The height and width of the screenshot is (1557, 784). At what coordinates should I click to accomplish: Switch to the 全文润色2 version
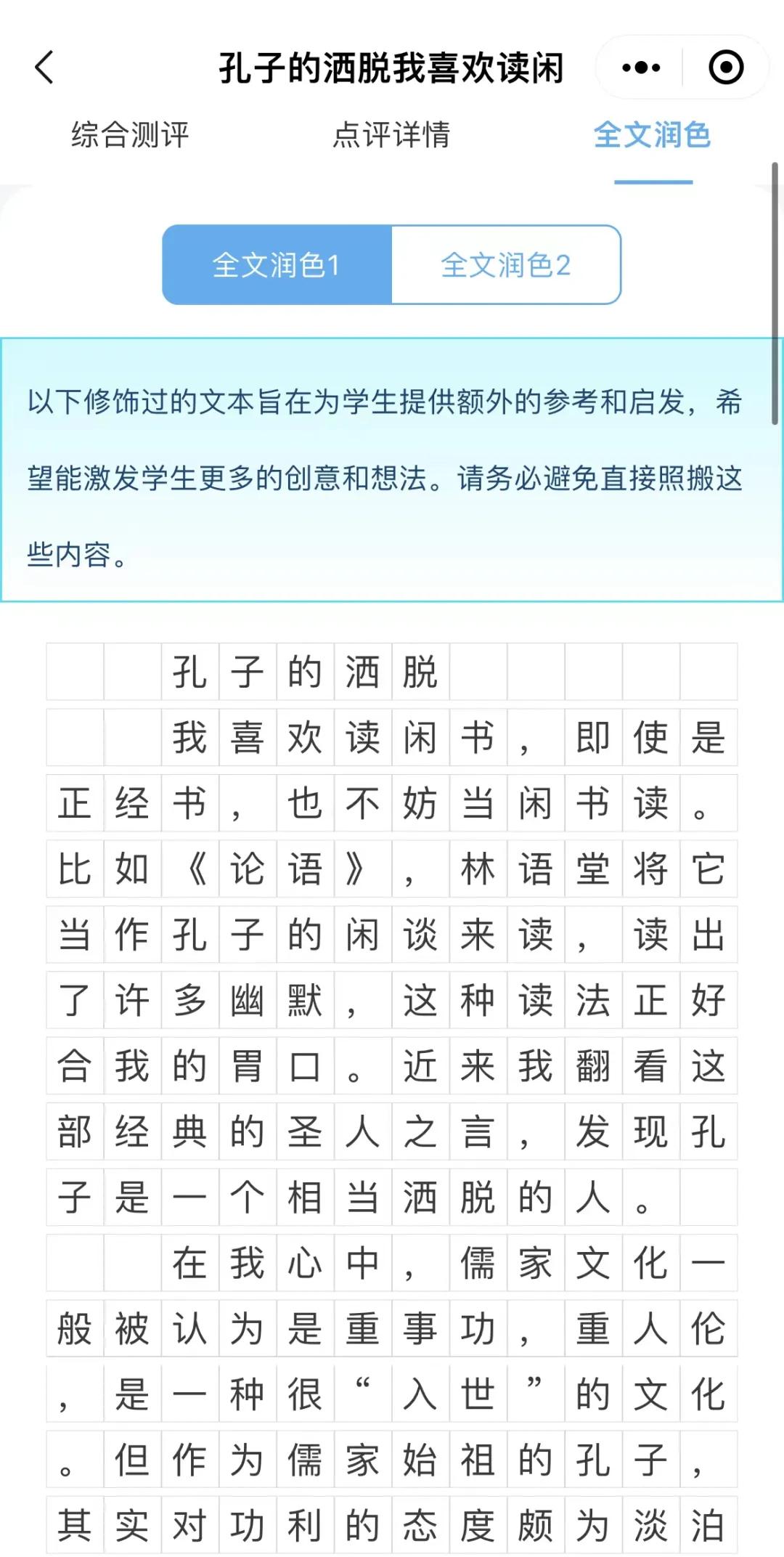(x=506, y=264)
